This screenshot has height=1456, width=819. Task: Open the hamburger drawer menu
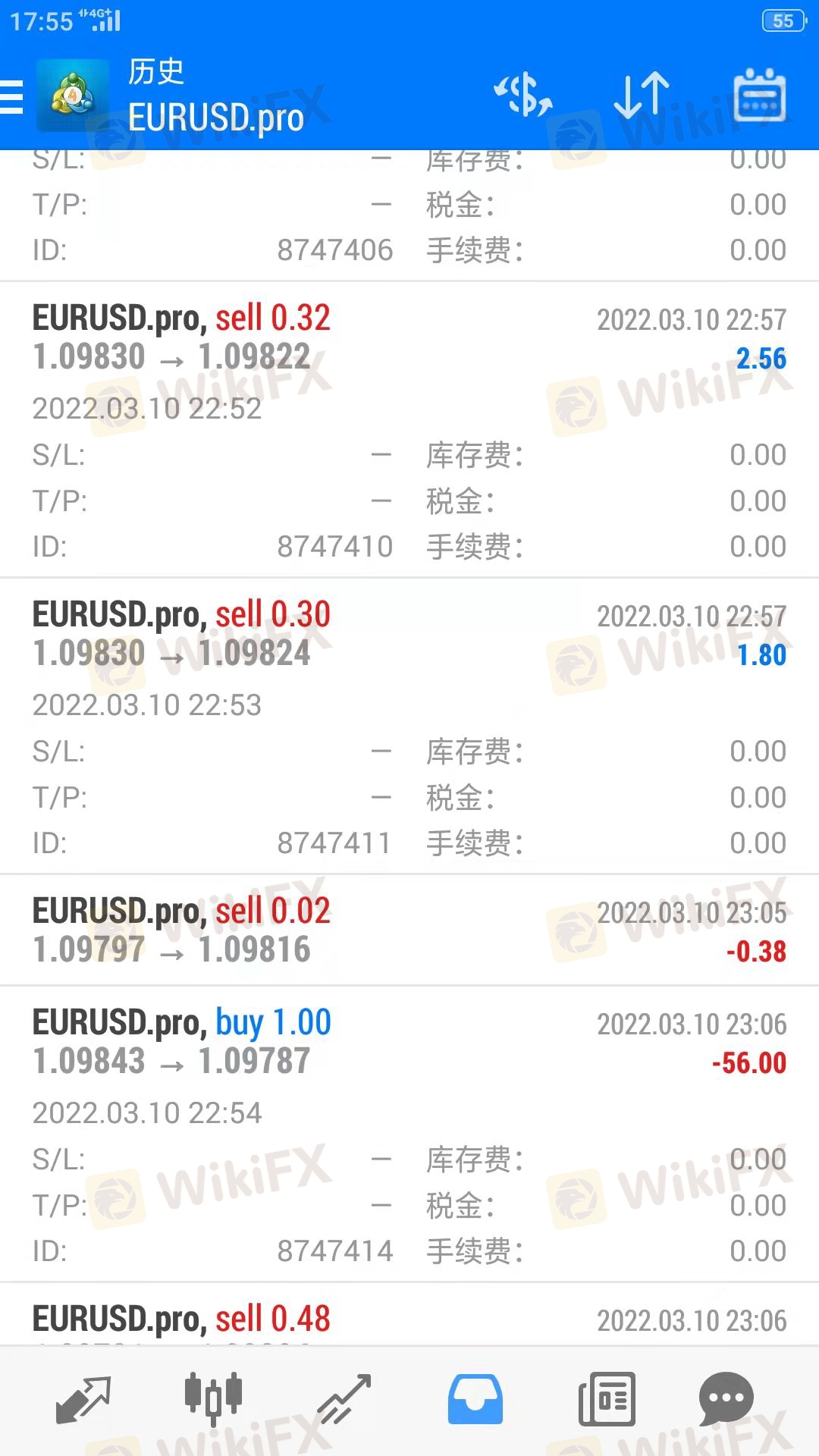[12, 97]
